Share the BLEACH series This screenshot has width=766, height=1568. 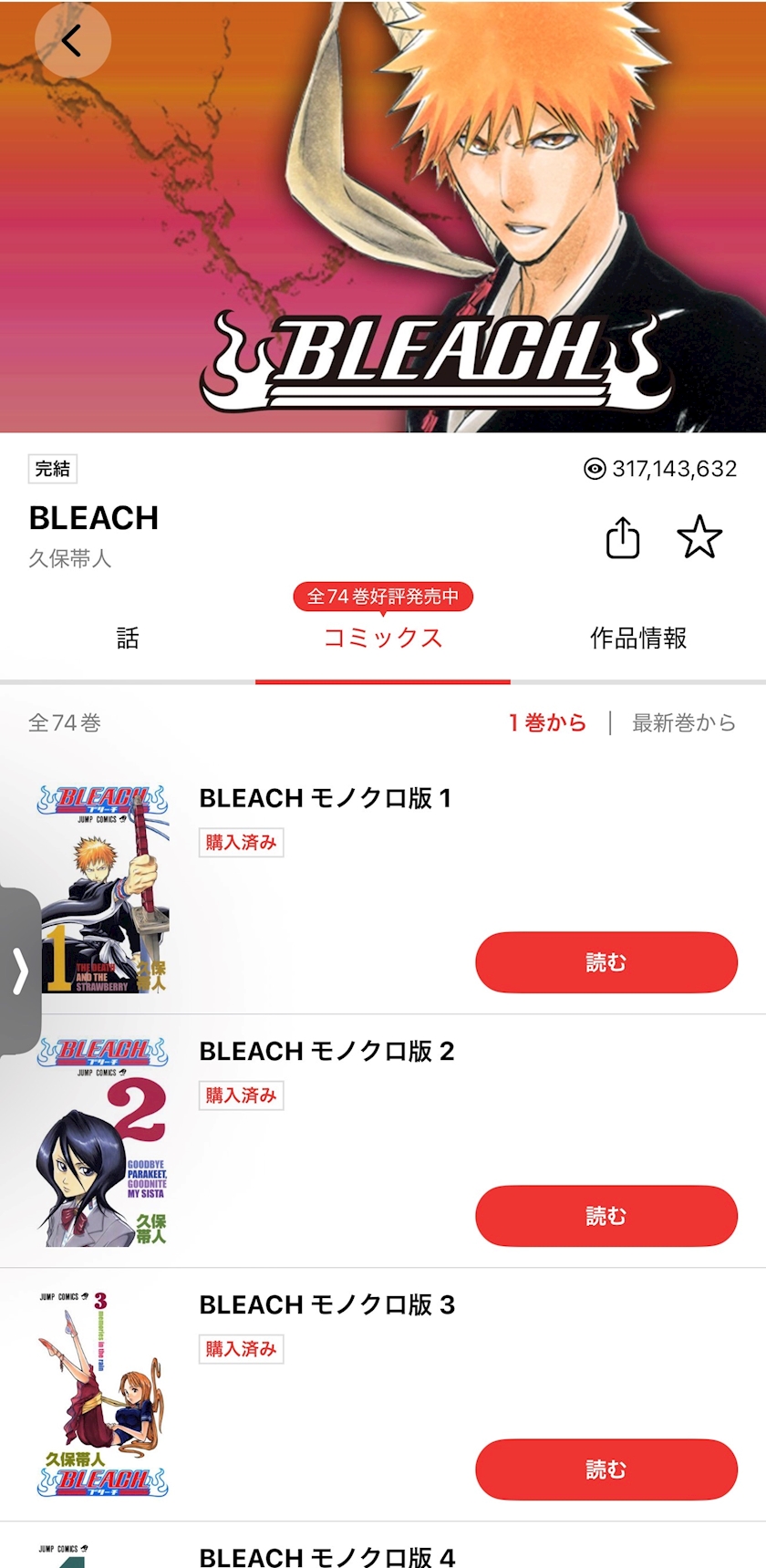click(623, 537)
